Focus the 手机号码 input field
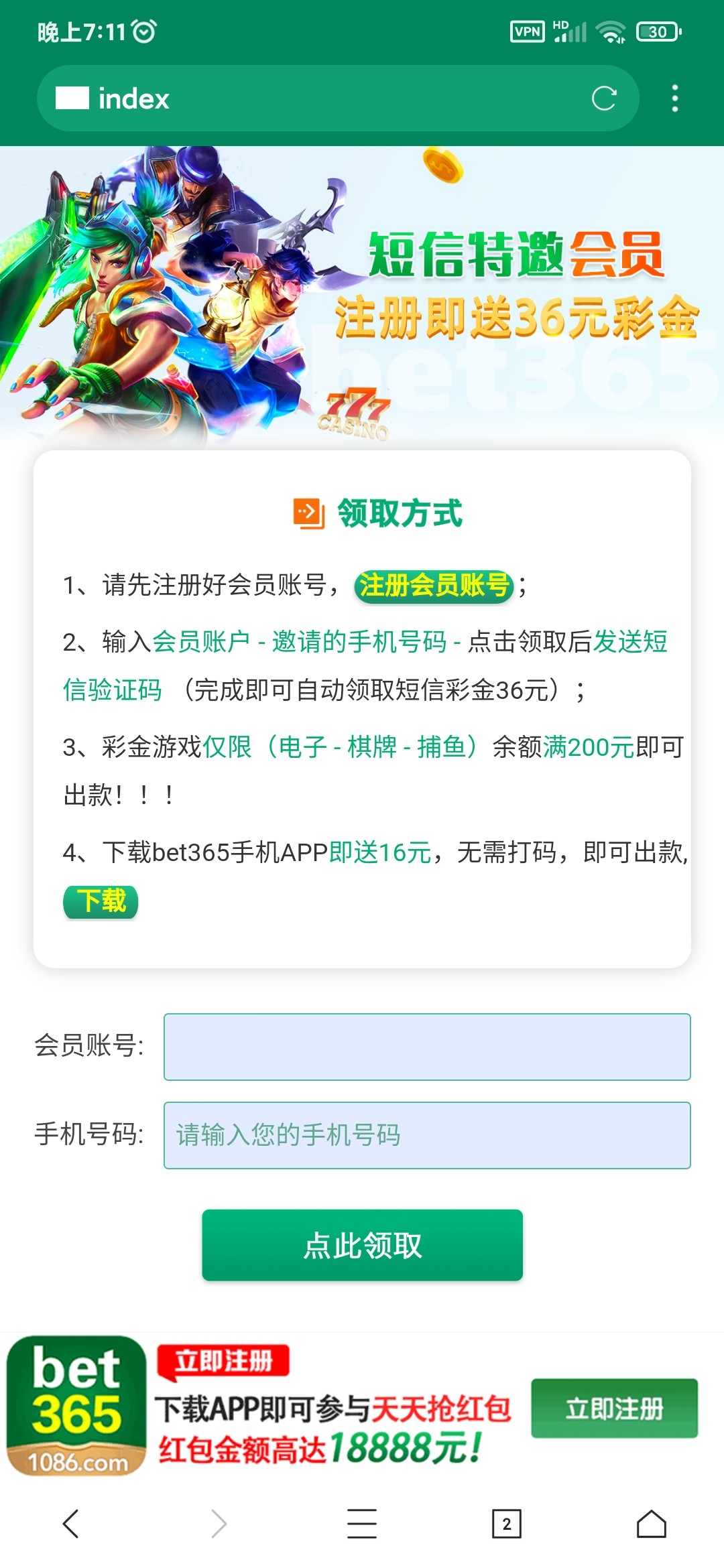The width and height of the screenshot is (724, 1568). [427, 1135]
